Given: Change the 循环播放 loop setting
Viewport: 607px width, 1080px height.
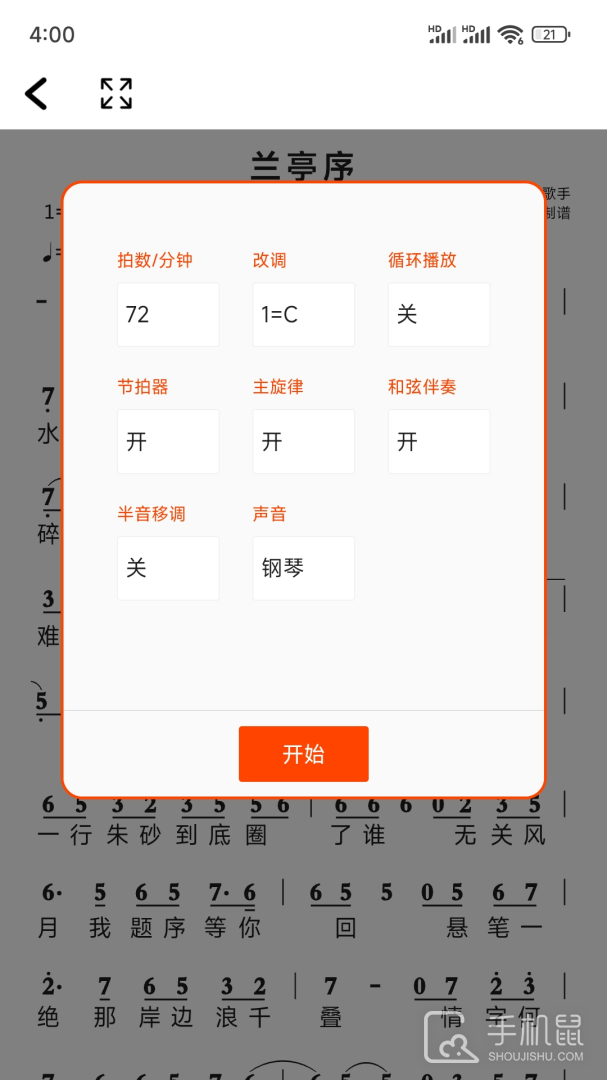Looking at the screenshot, I should point(439,315).
